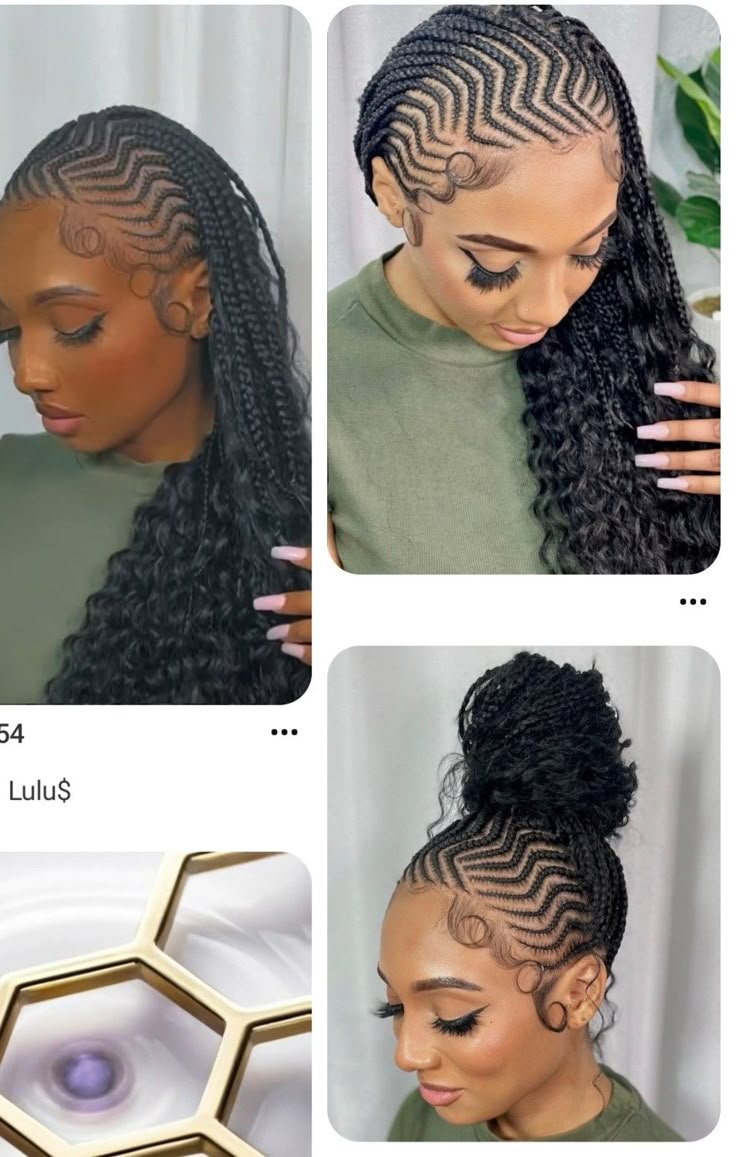Open the Lulu$ board name
The width and height of the screenshot is (736, 1157).
[x=40, y=792]
